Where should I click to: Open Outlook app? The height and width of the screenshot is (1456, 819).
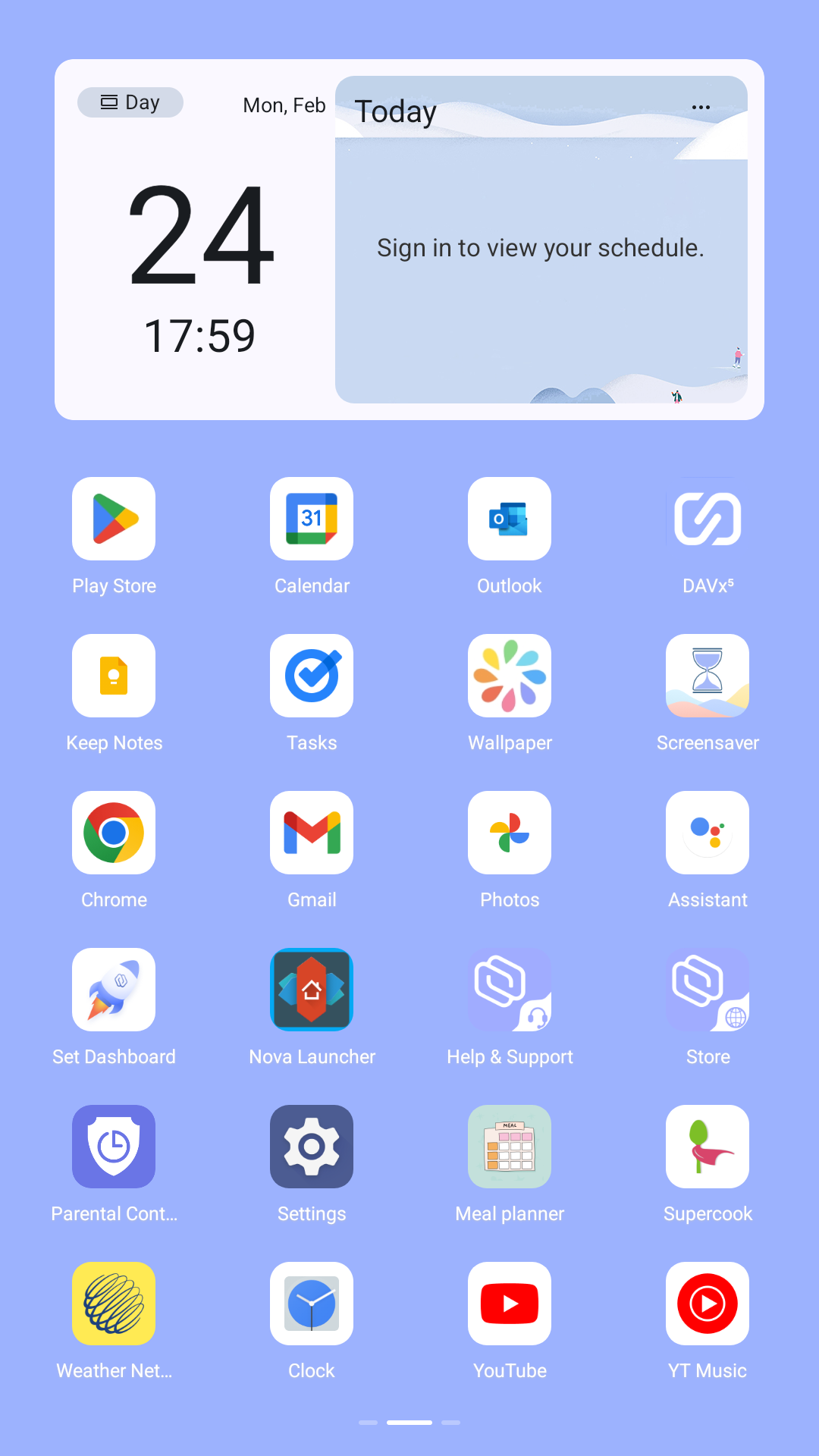click(x=510, y=519)
